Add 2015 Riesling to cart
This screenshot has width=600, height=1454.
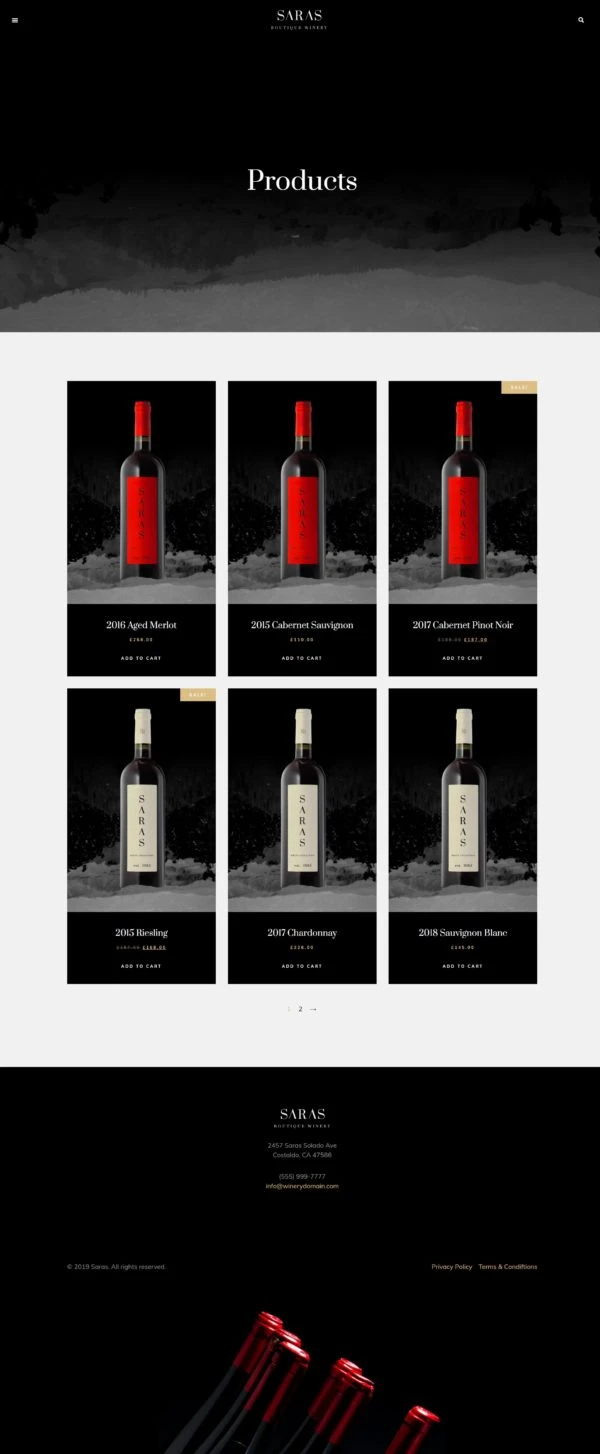[x=141, y=966]
